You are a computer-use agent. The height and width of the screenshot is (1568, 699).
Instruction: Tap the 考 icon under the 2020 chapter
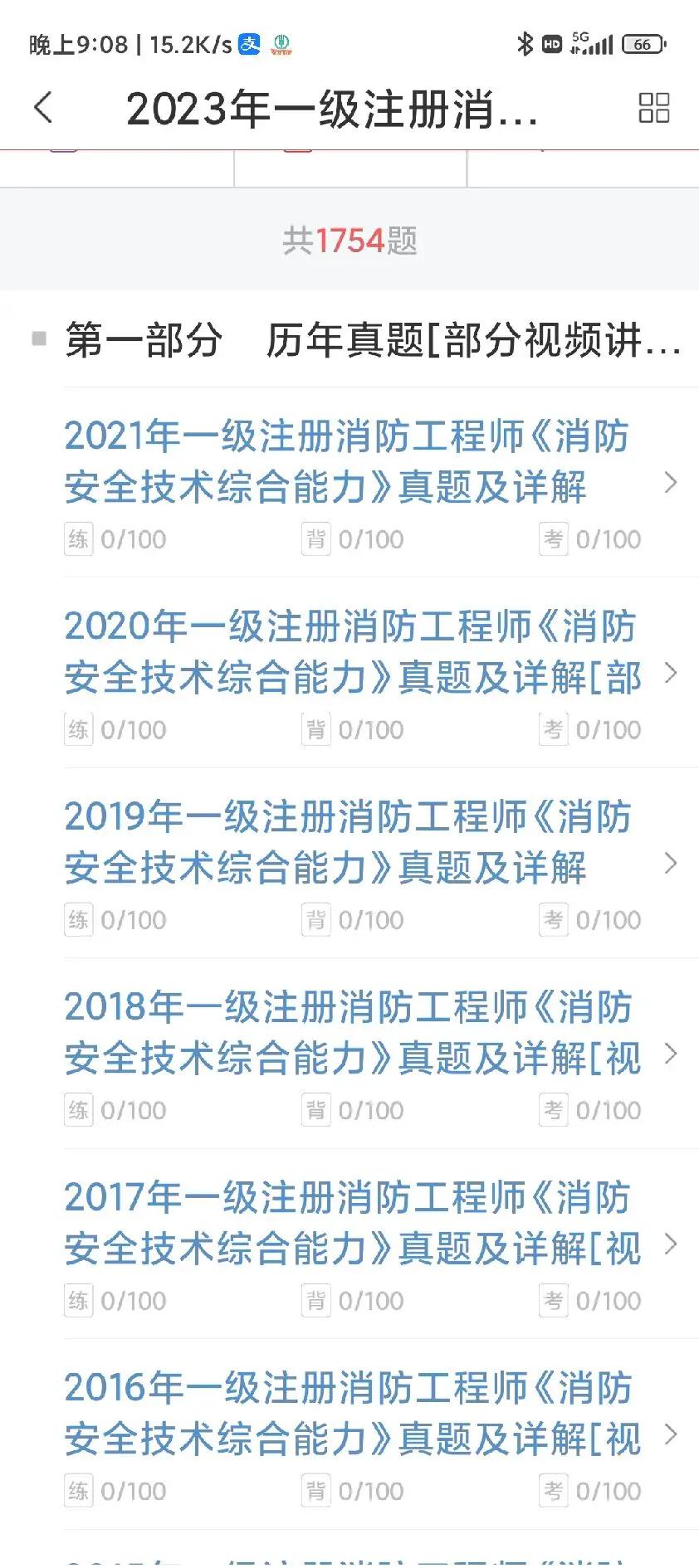[553, 728]
